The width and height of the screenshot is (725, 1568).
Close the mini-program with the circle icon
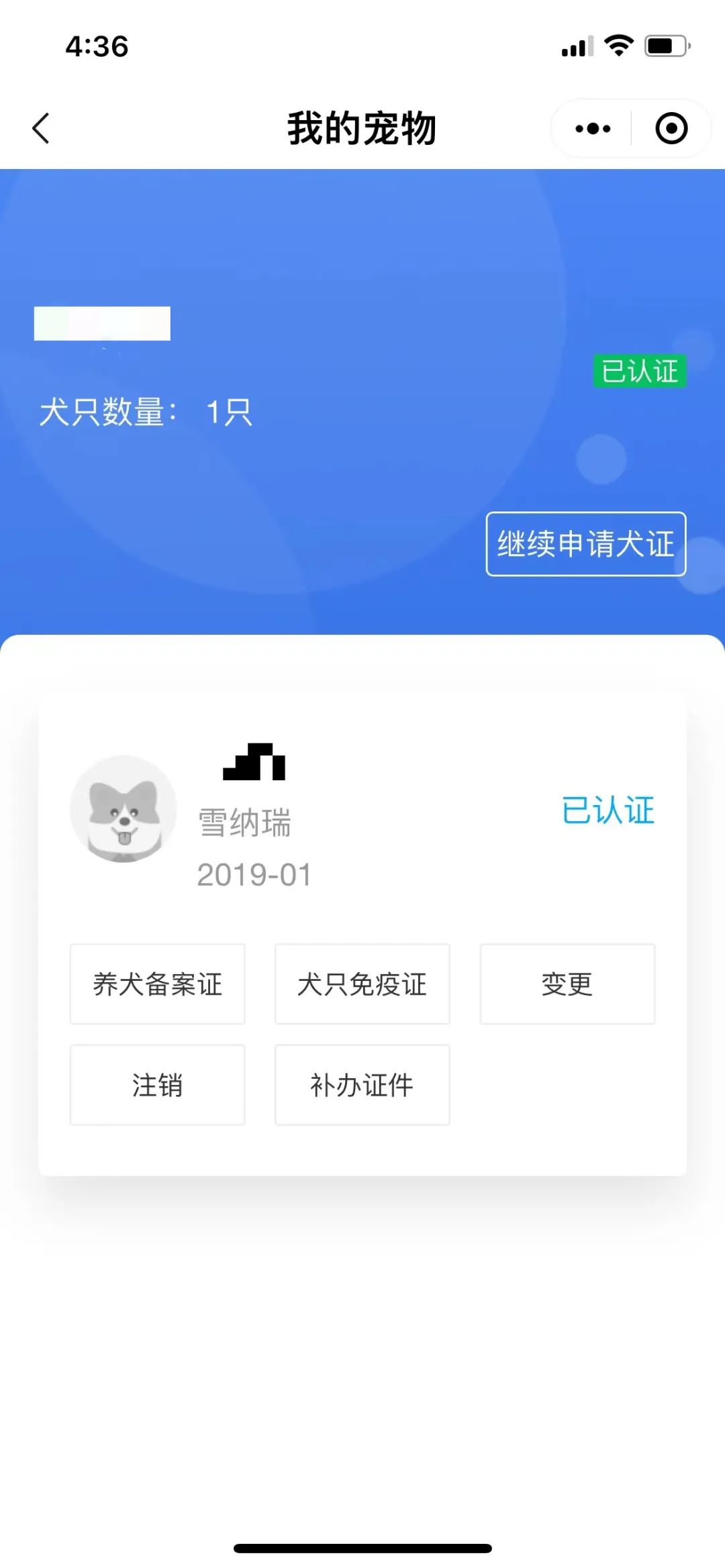[671, 128]
